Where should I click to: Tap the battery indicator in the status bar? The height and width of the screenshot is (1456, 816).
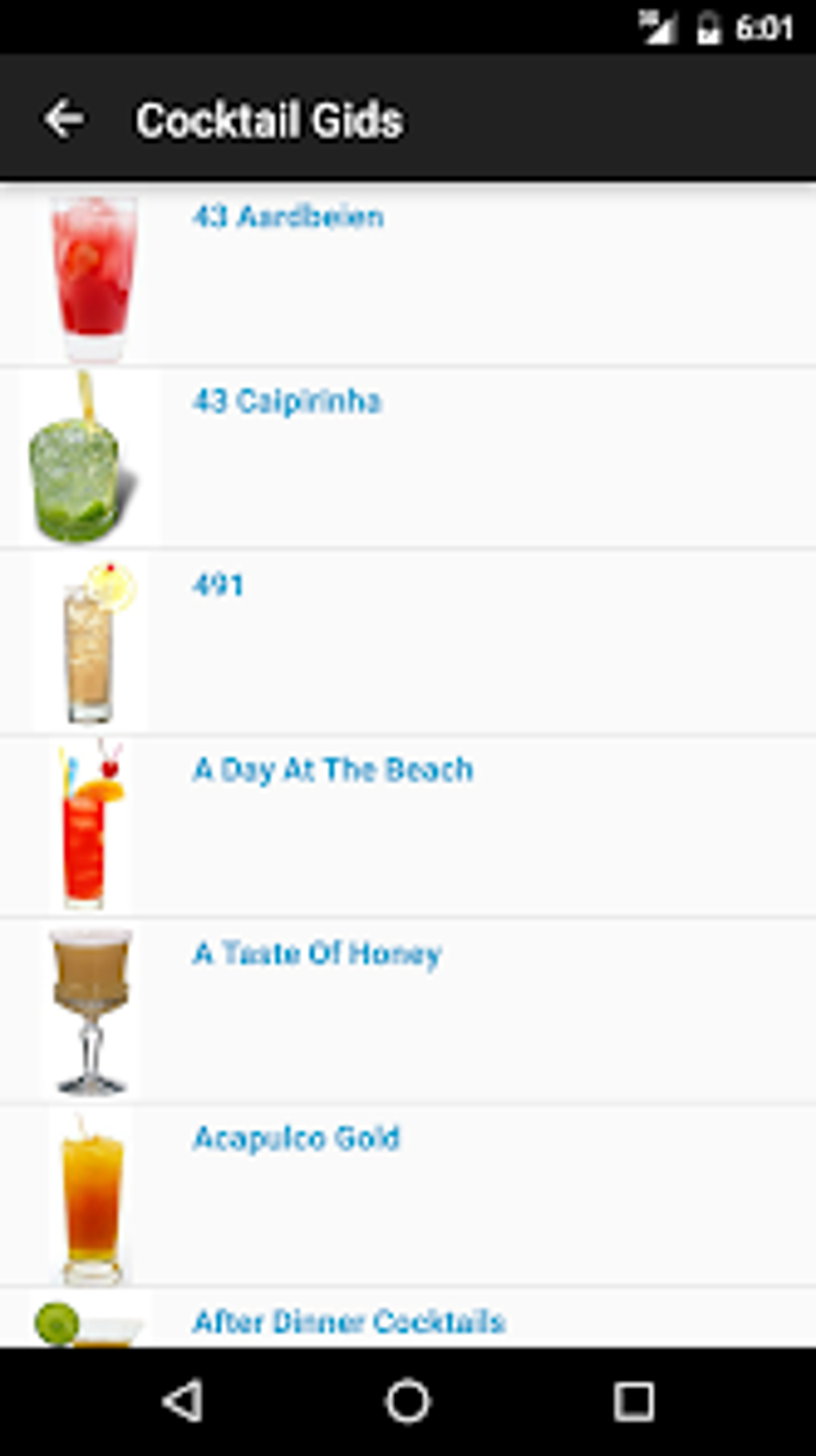(709, 25)
